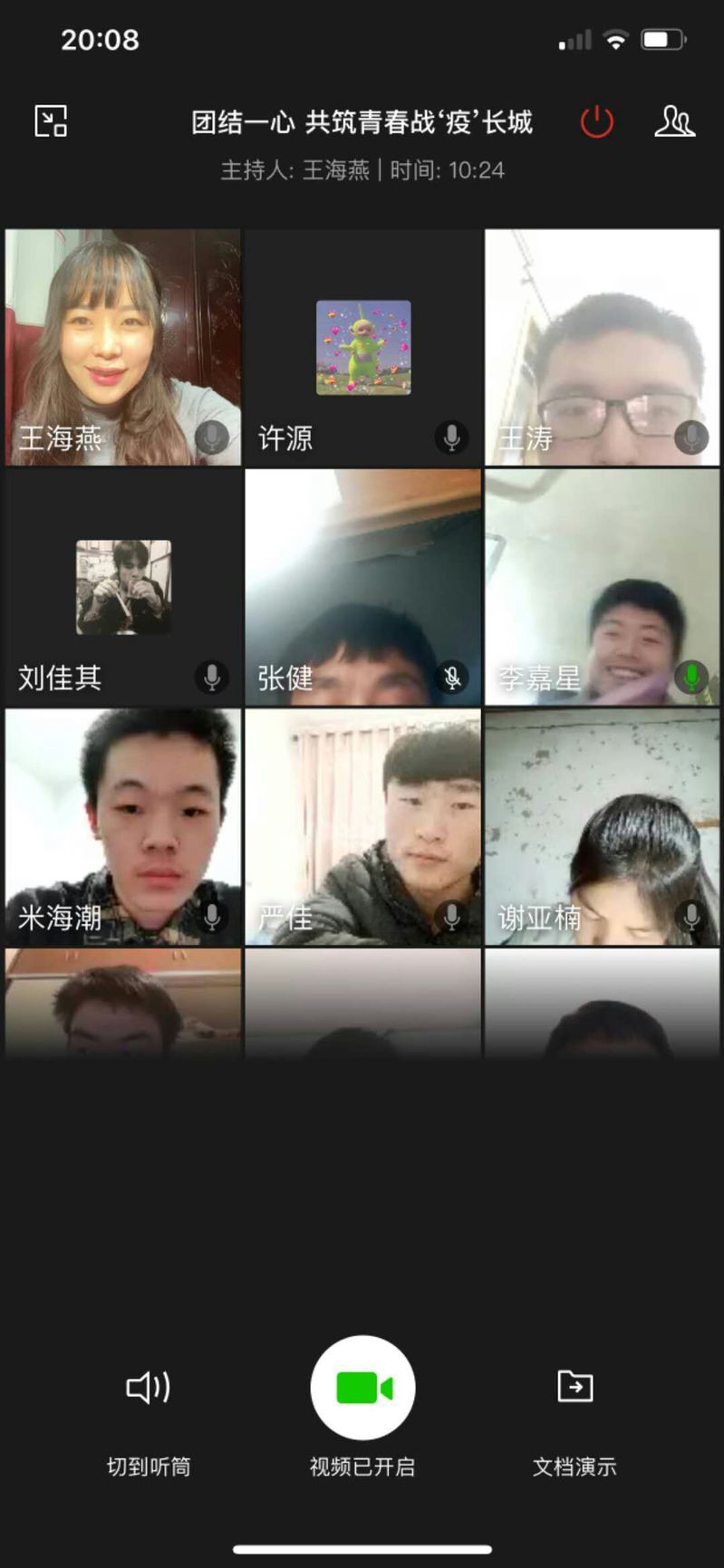Select 许源's participant tile
The image size is (724, 1568).
pyautogui.click(x=362, y=347)
